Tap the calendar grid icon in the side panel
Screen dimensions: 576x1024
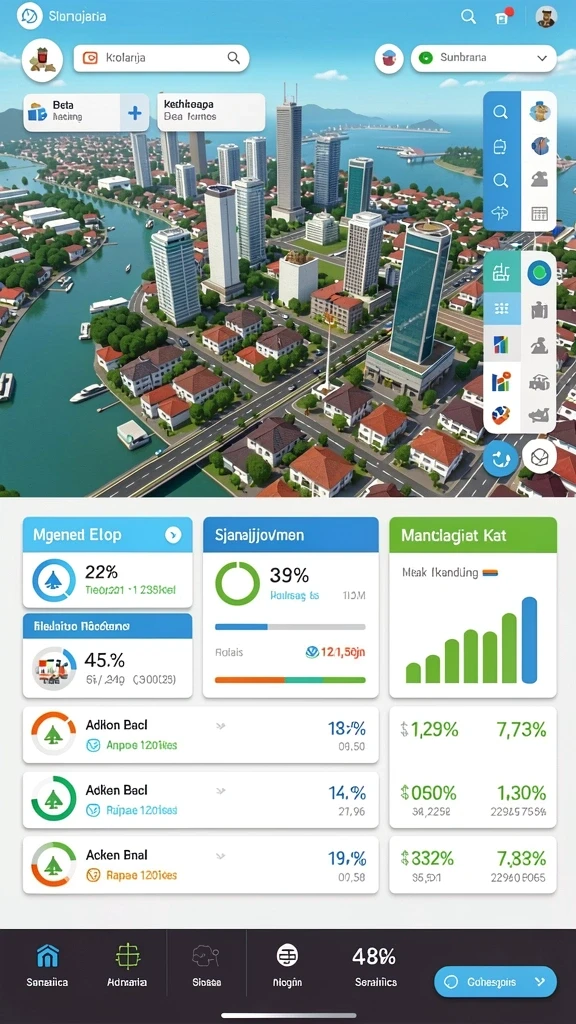pos(539,212)
